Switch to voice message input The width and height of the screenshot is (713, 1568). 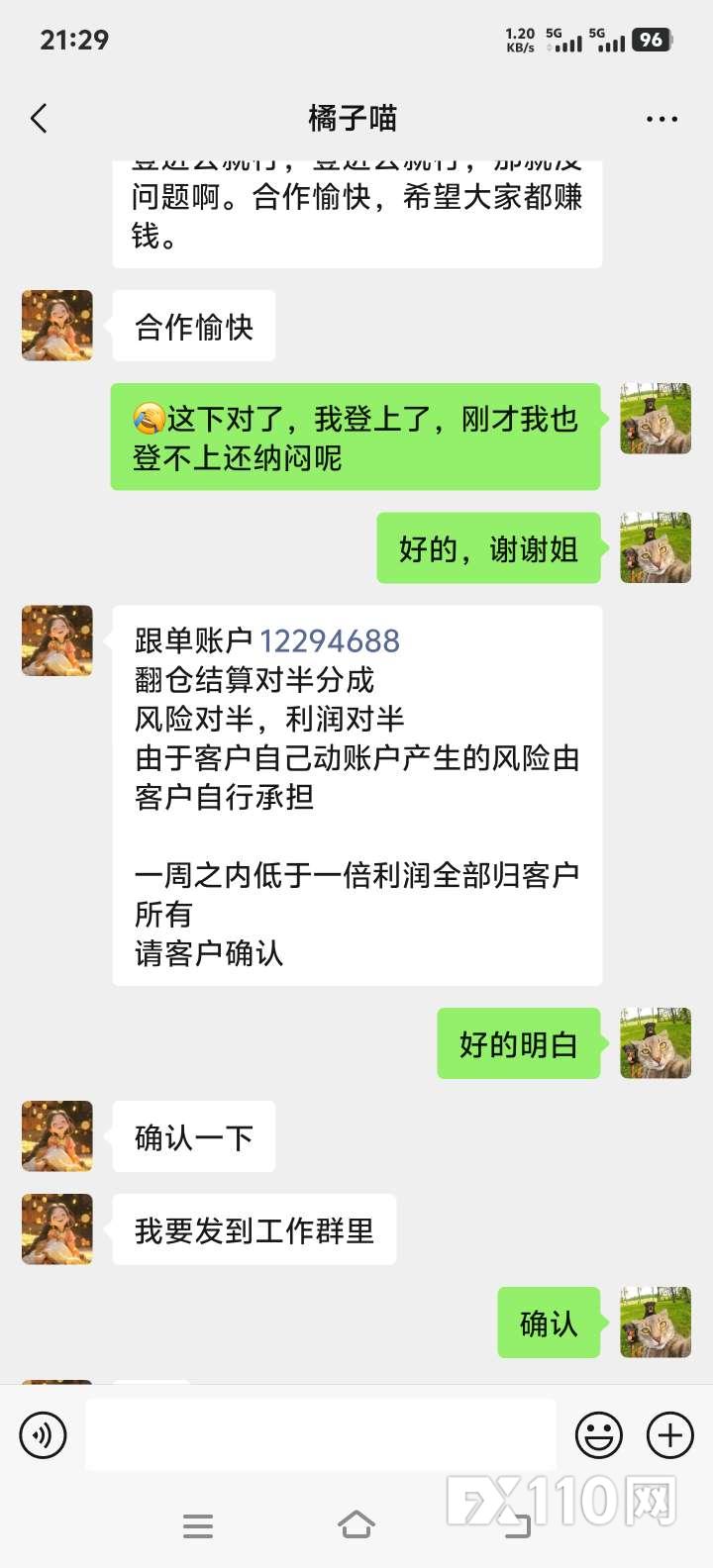tap(44, 1434)
